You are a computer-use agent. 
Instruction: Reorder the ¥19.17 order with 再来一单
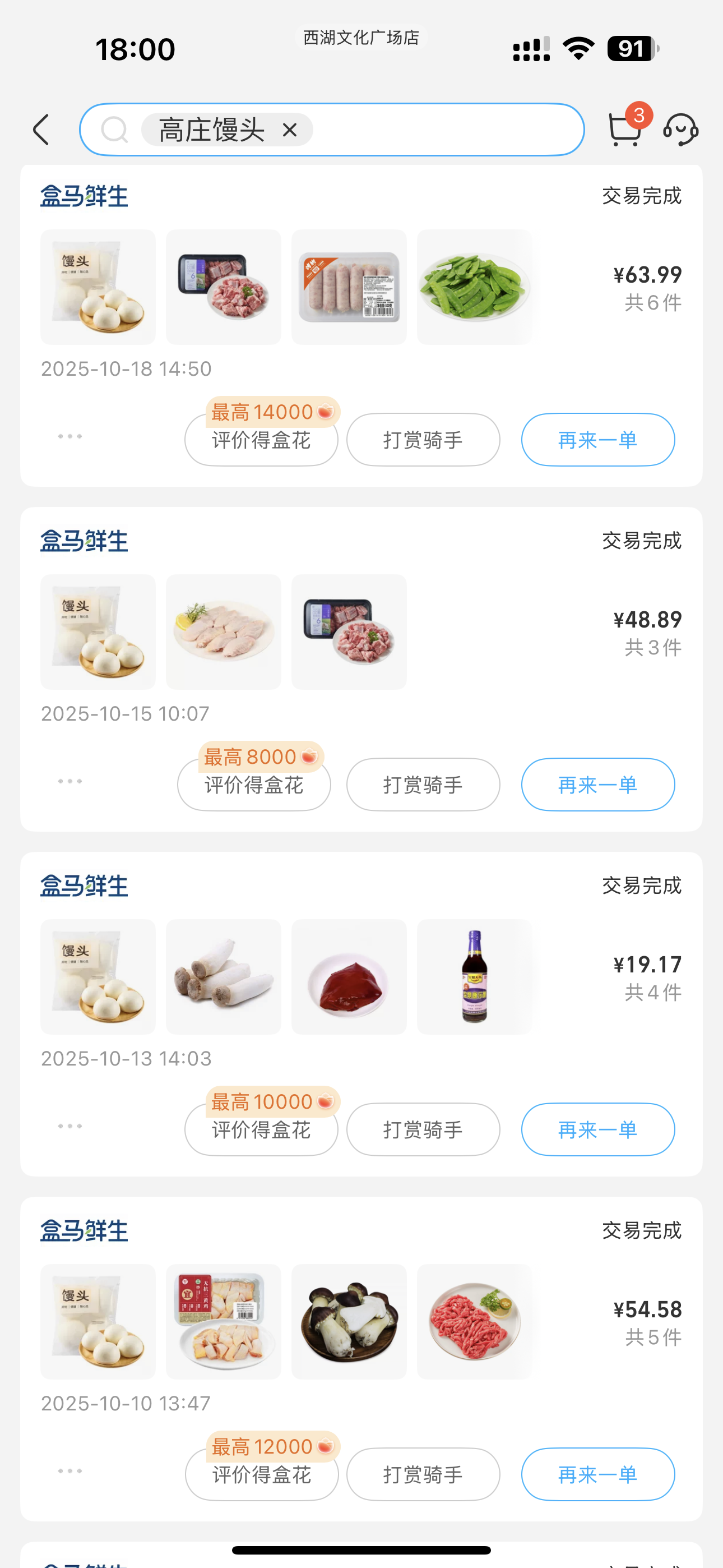[x=597, y=1130]
